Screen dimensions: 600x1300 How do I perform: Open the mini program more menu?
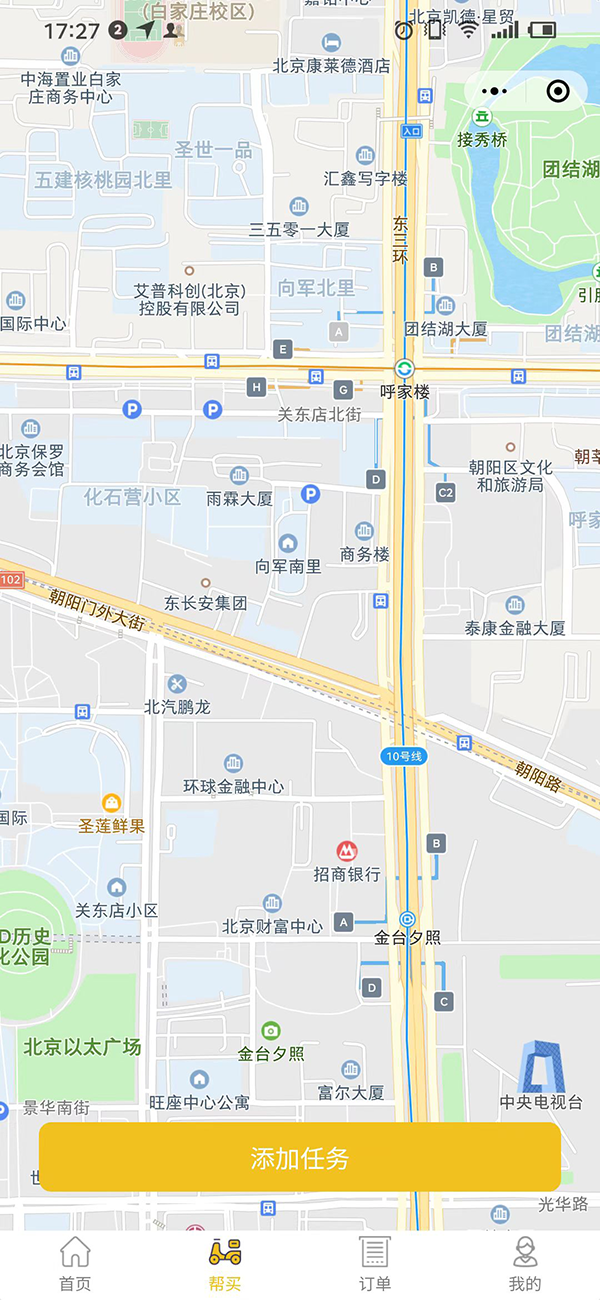pyautogui.click(x=494, y=92)
